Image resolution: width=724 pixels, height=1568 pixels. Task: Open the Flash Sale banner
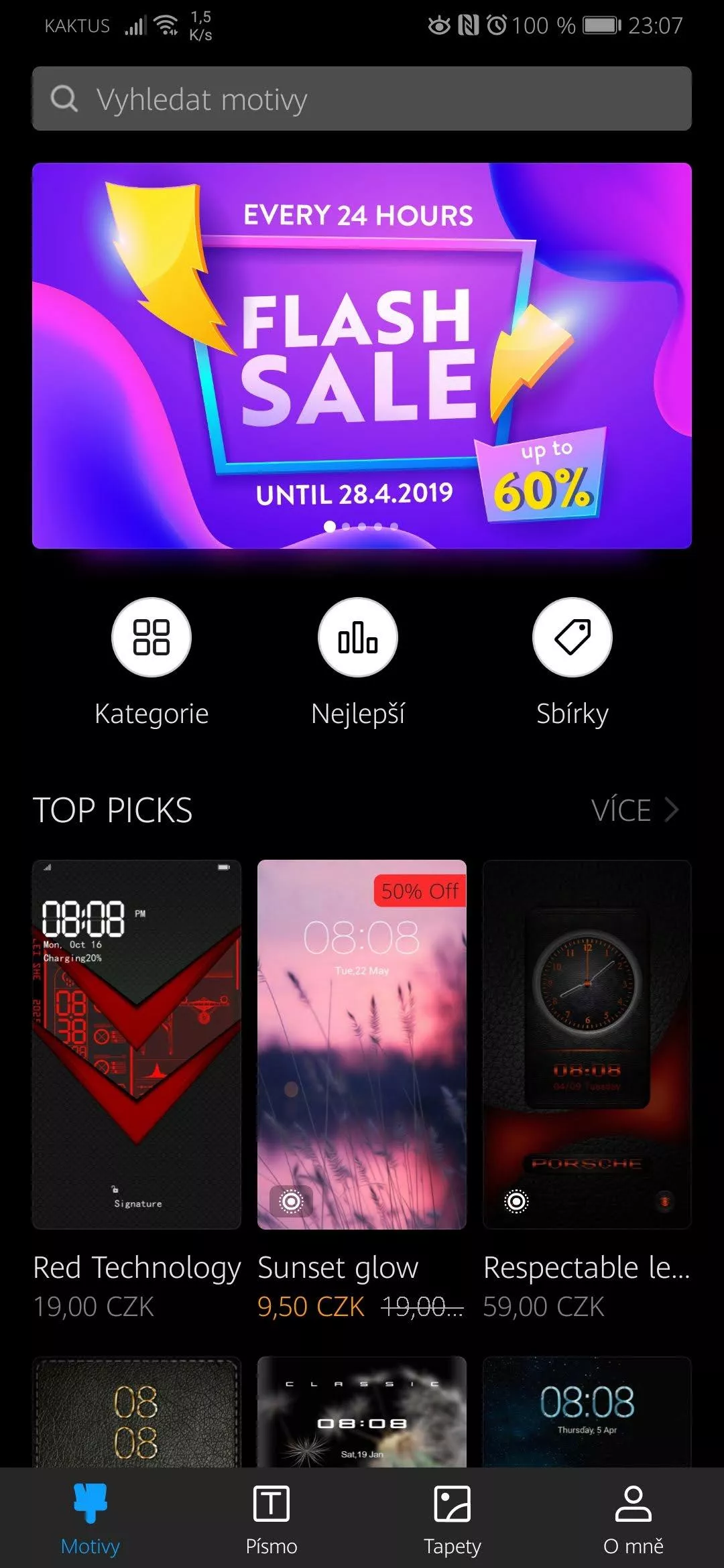click(x=362, y=356)
